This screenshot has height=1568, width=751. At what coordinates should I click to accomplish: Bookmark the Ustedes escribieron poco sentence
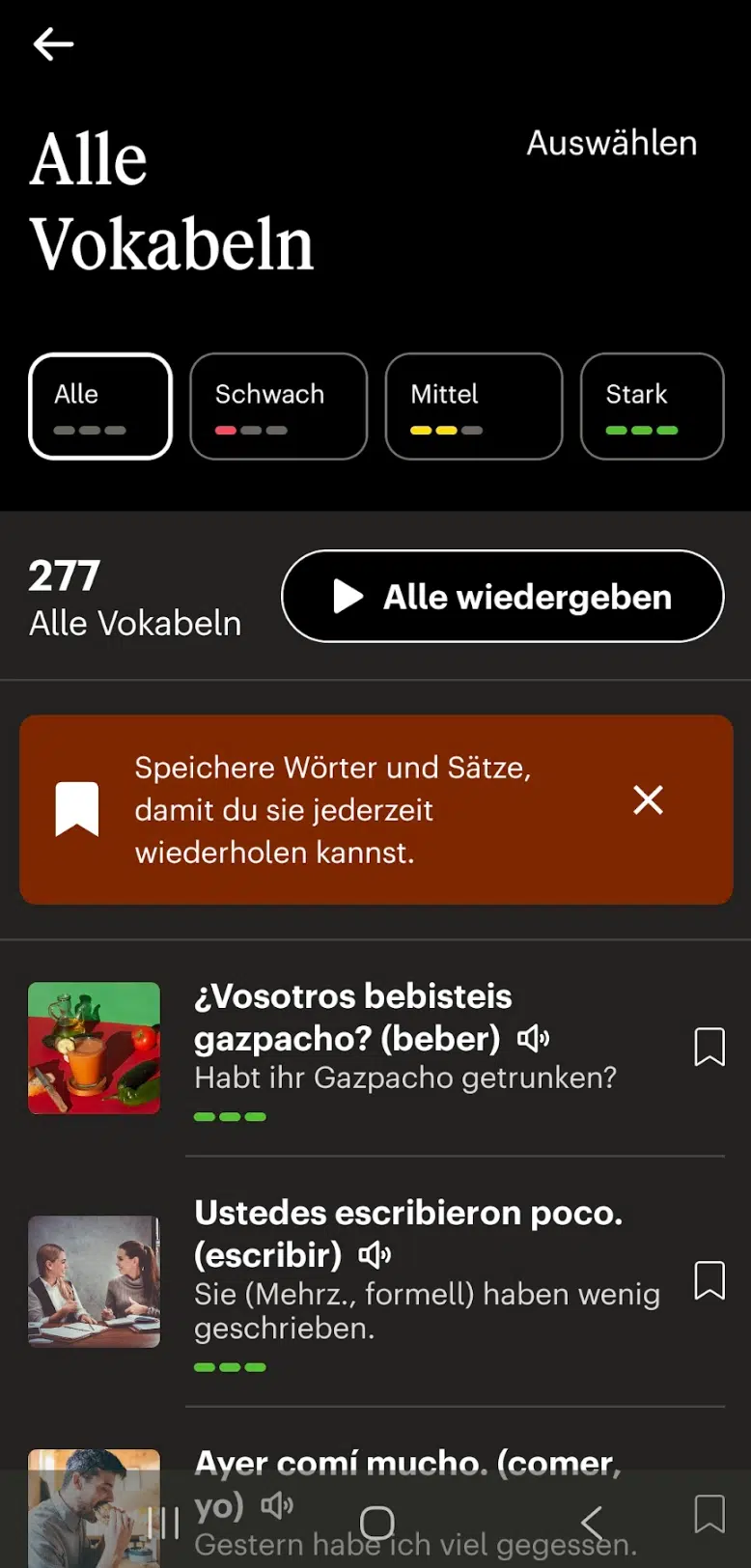point(709,1280)
